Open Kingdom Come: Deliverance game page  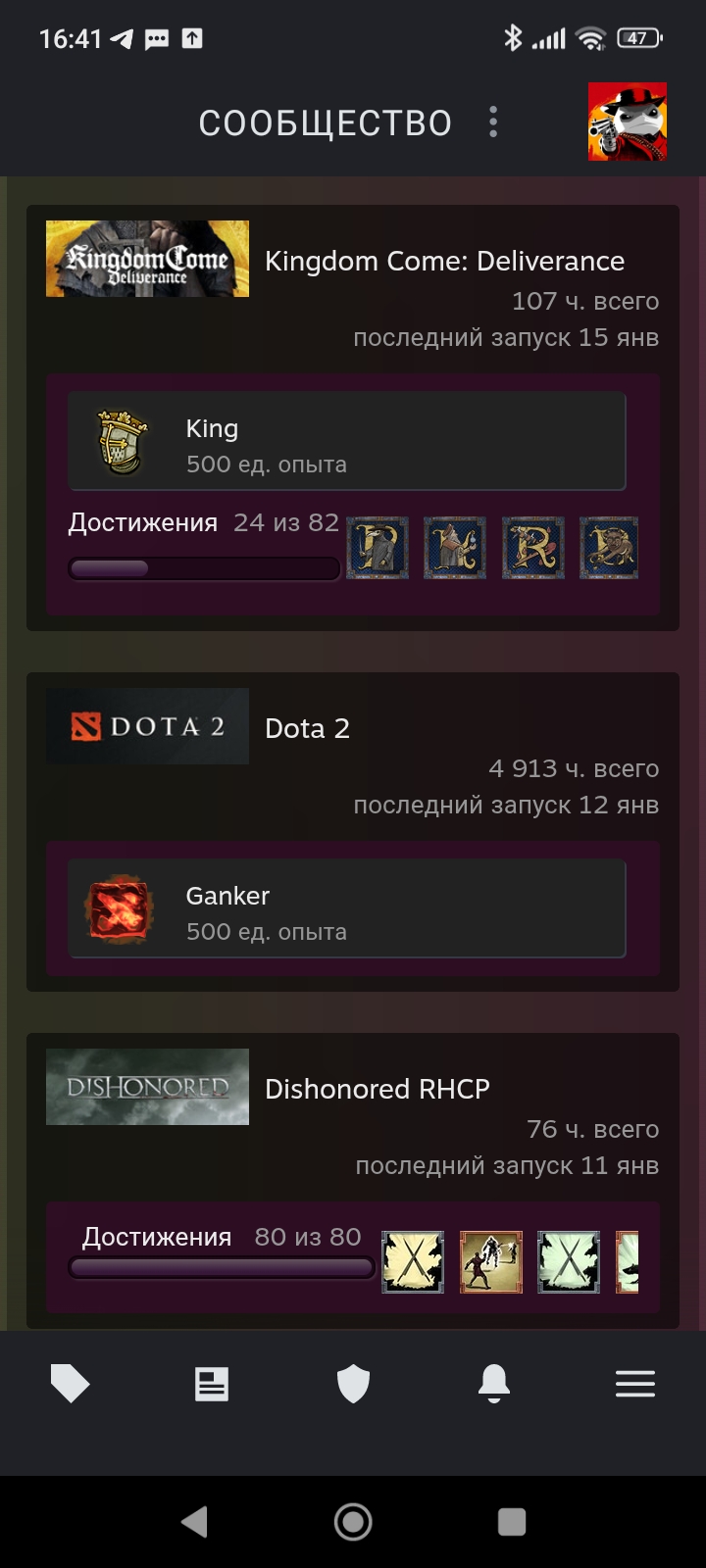coord(444,261)
